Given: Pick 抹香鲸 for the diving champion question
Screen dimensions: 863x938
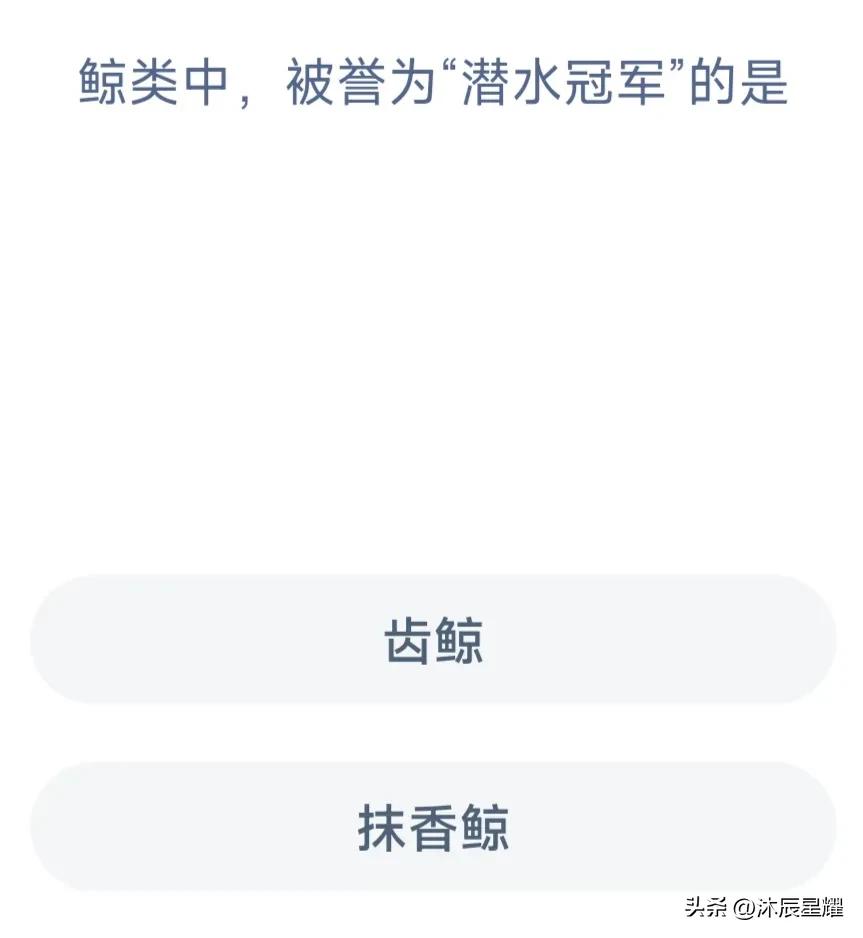Looking at the screenshot, I should pos(431,826).
